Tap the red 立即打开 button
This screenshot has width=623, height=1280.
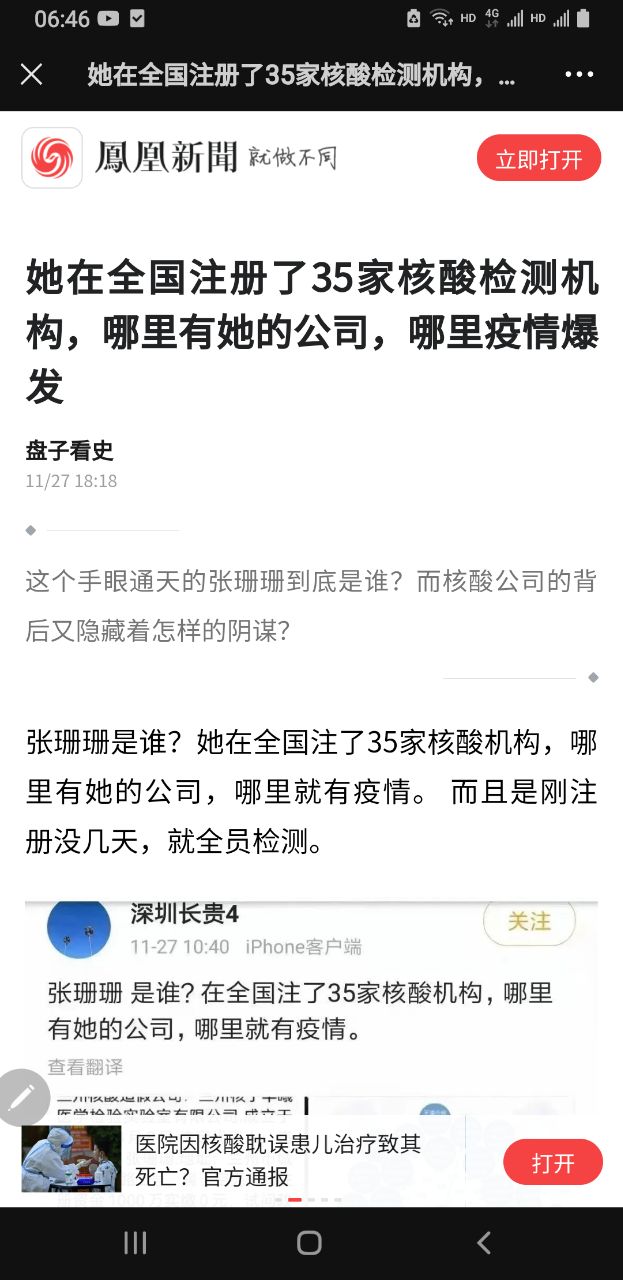(x=538, y=159)
